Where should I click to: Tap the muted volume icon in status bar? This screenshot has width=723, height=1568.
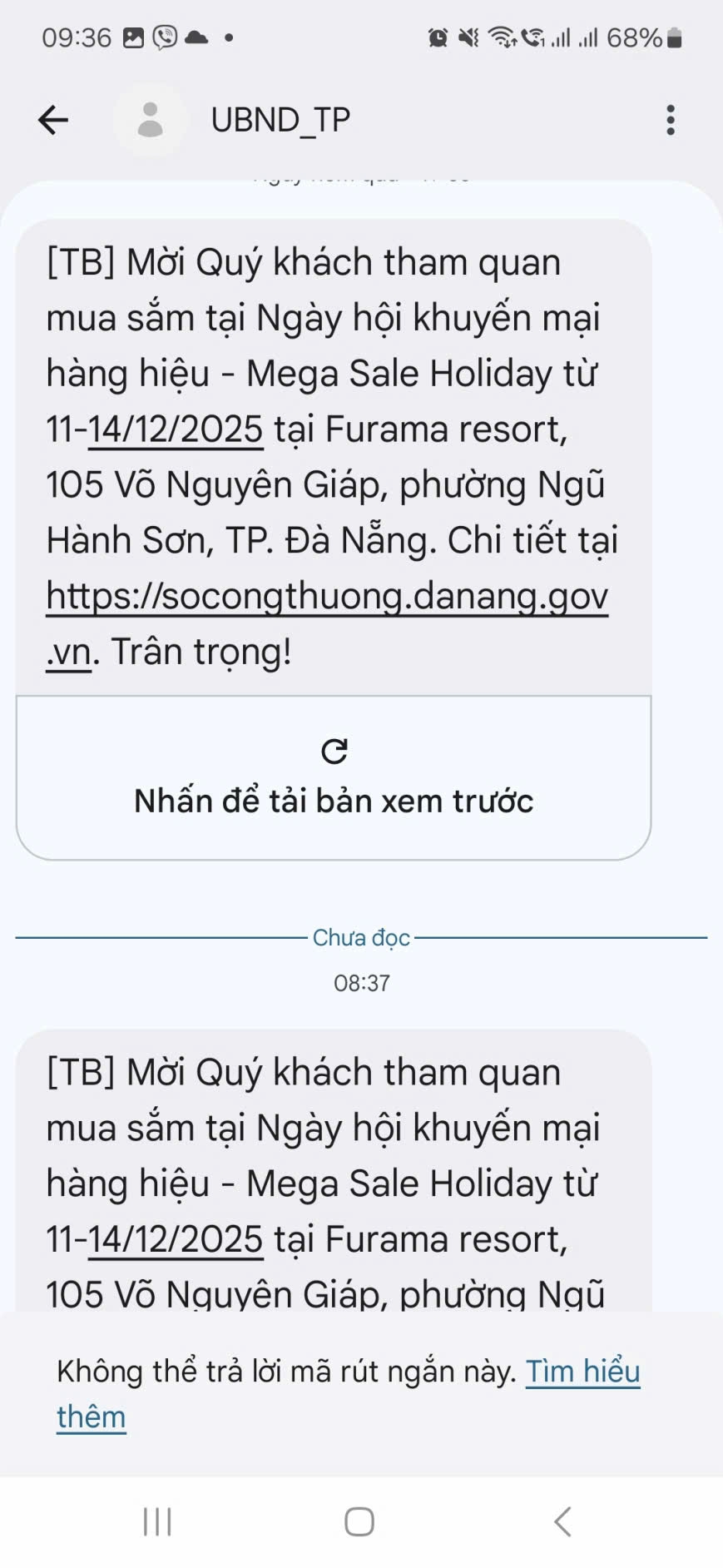click(x=469, y=36)
